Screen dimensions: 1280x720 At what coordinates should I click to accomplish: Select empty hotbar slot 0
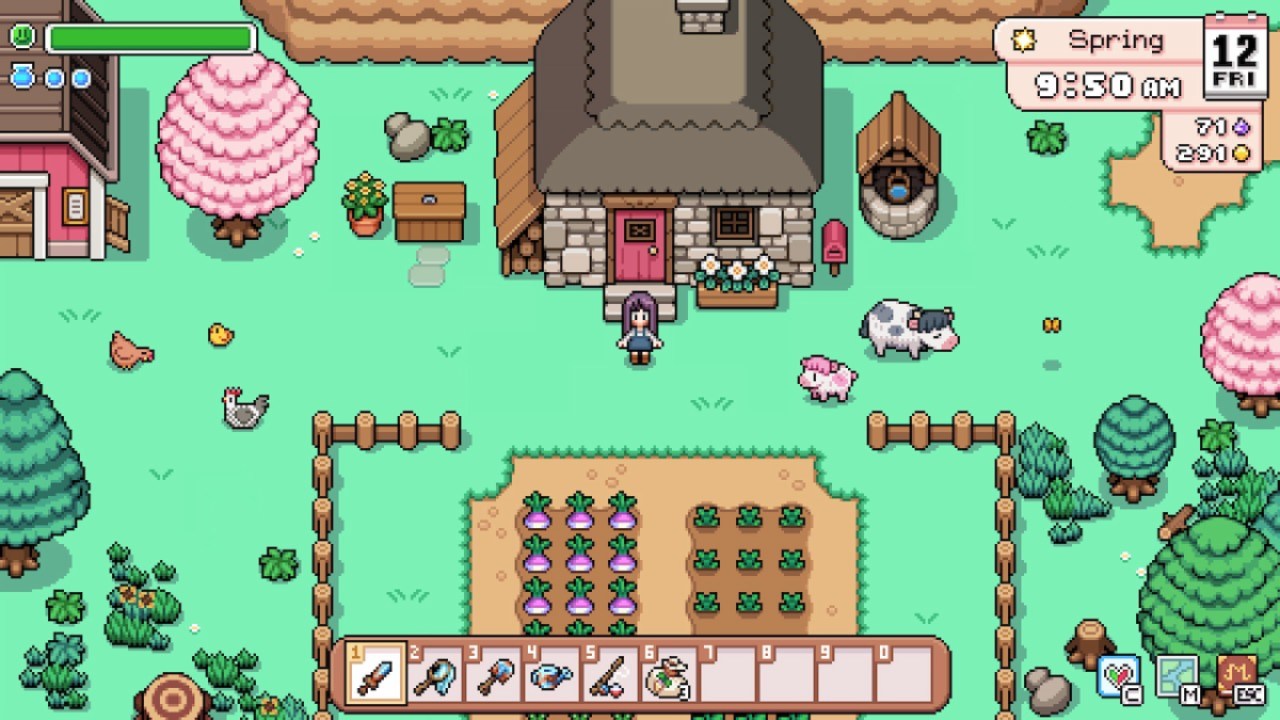904,674
